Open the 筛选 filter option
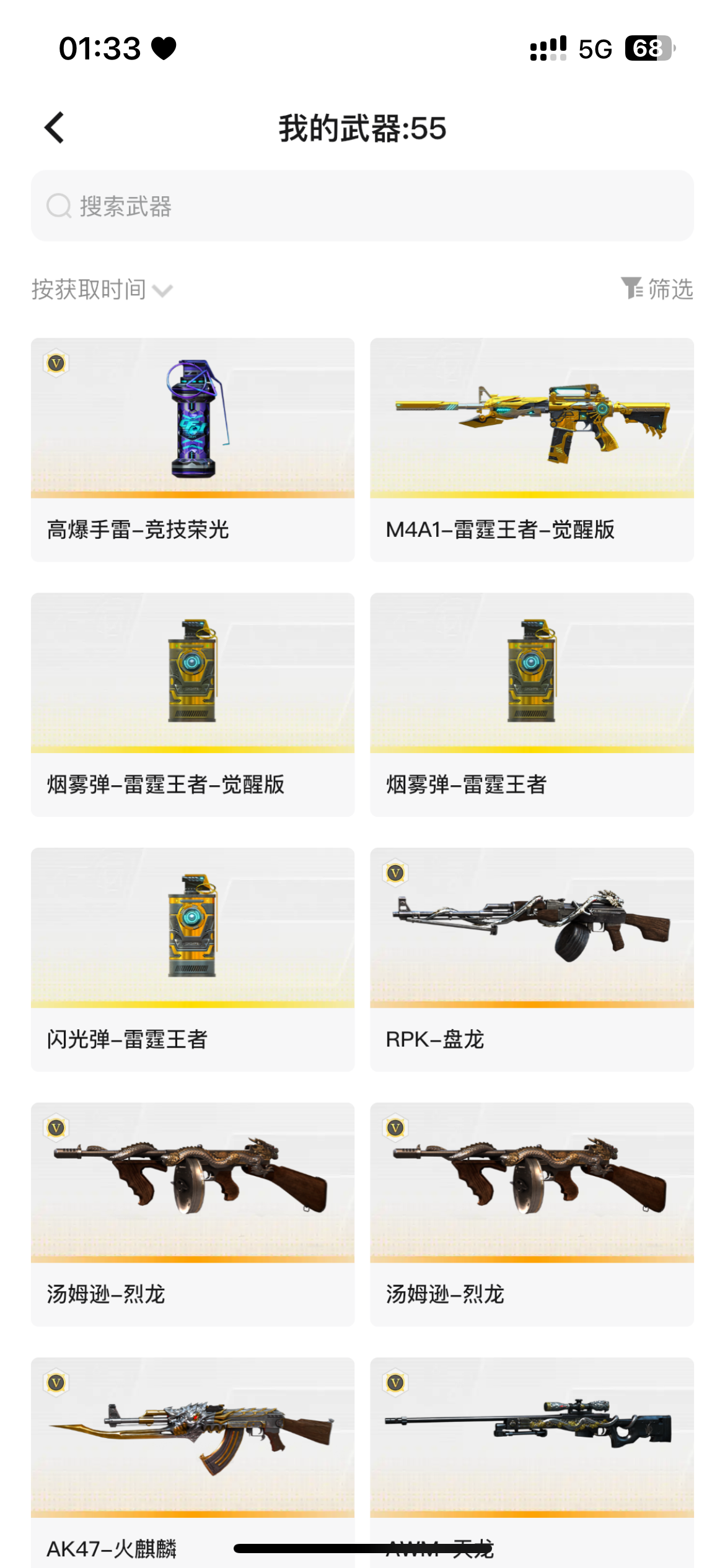Image resolution: width=725 pixels, height=1568 pixels. [x=657, y=289]
